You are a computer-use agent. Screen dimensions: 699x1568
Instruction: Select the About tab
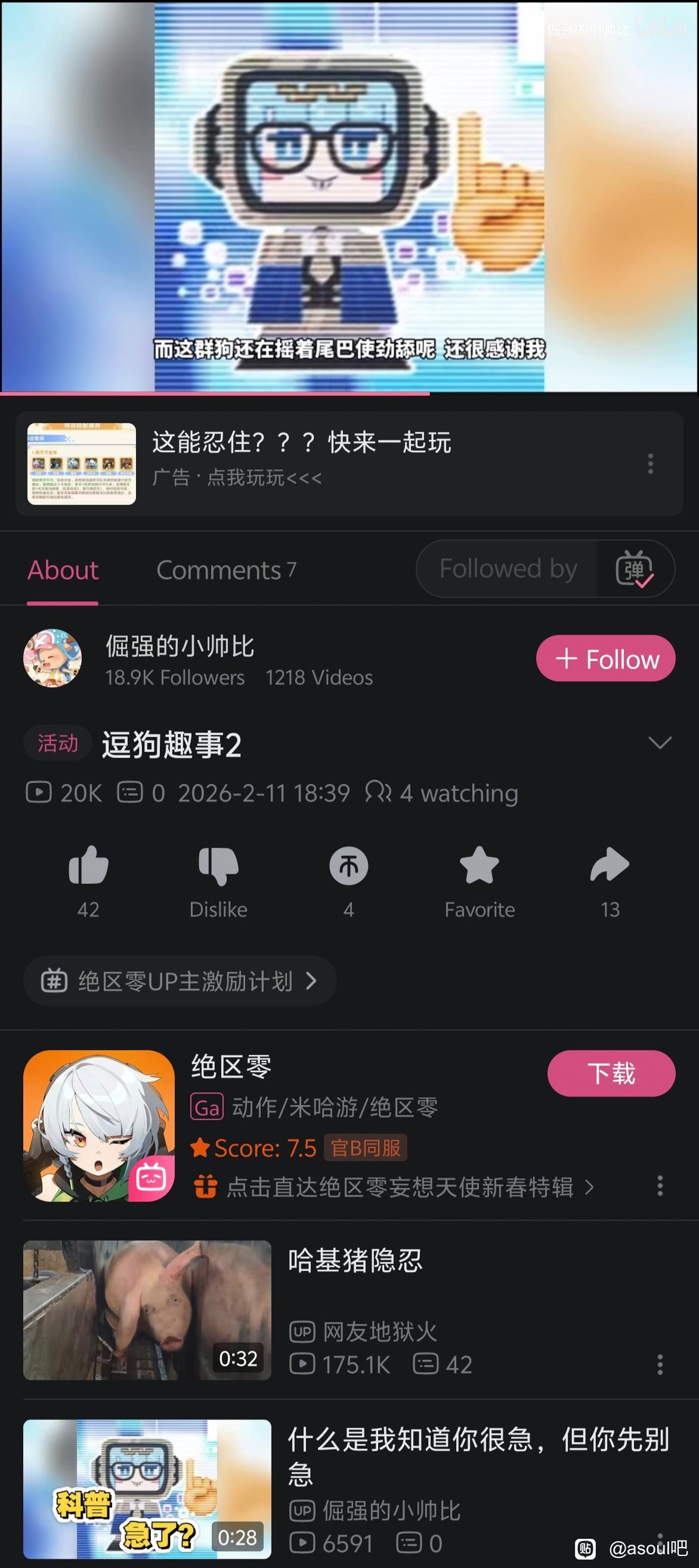pos(63,570)
